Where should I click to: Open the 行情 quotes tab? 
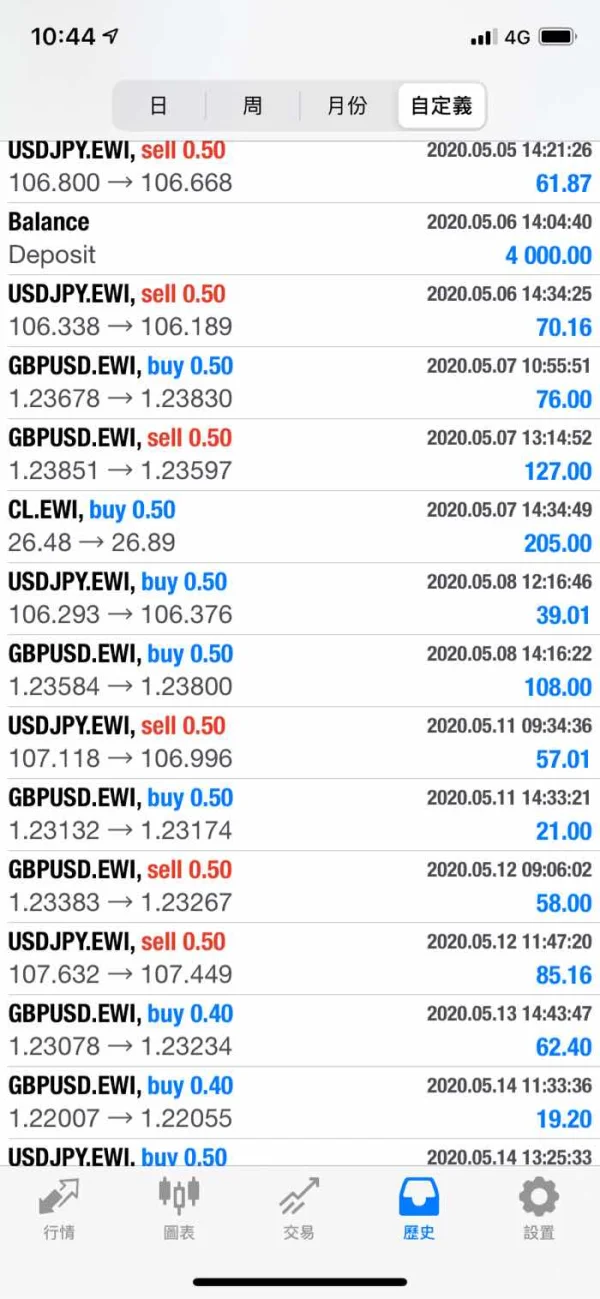pos(59,1208)
